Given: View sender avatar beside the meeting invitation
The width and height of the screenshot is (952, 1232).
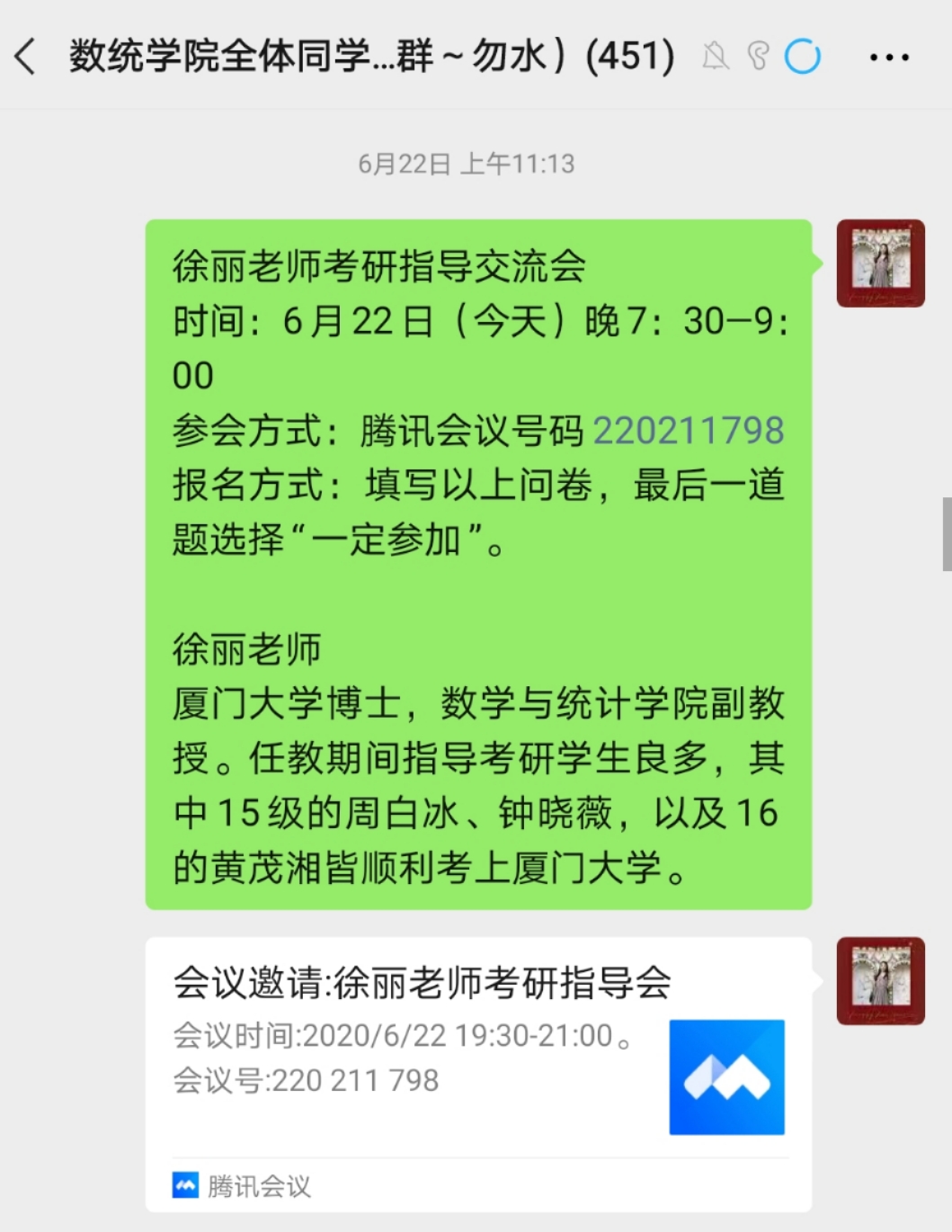Looking at the screenshot, I should (x=880, y=981).
